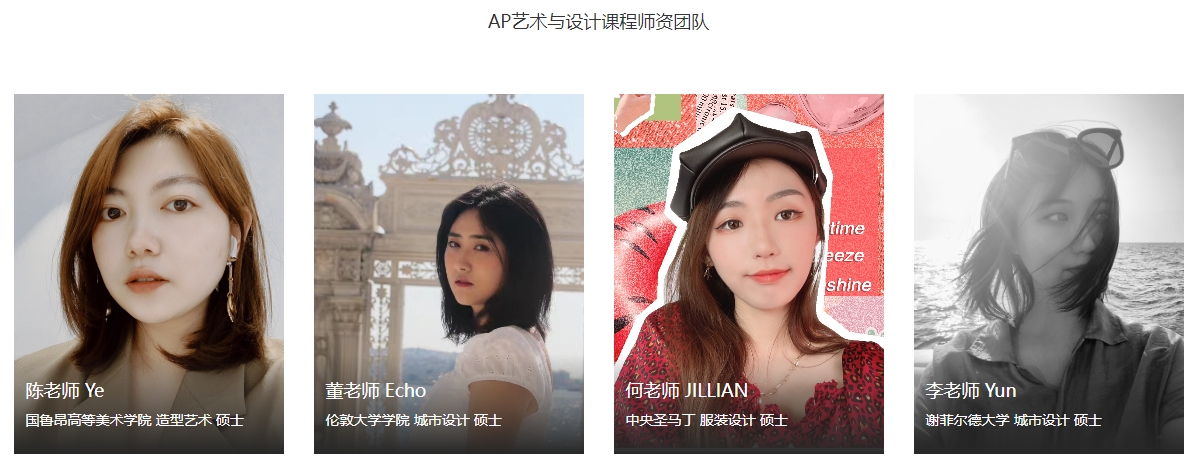The width and height of the screenshot is (1197, 466).
Task: Tap the 李老师 Yun teacher card
Action: tap(1049, 273)
